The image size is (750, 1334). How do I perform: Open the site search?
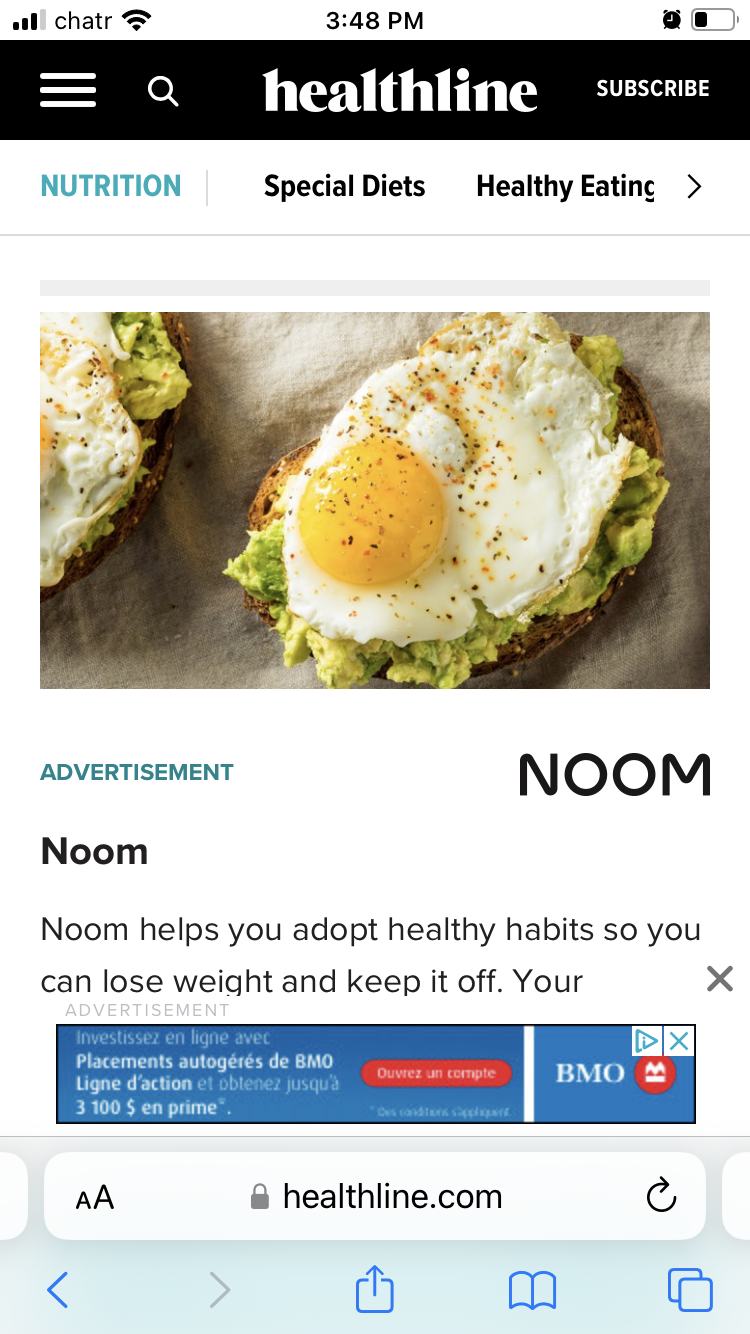click(163, 91)
